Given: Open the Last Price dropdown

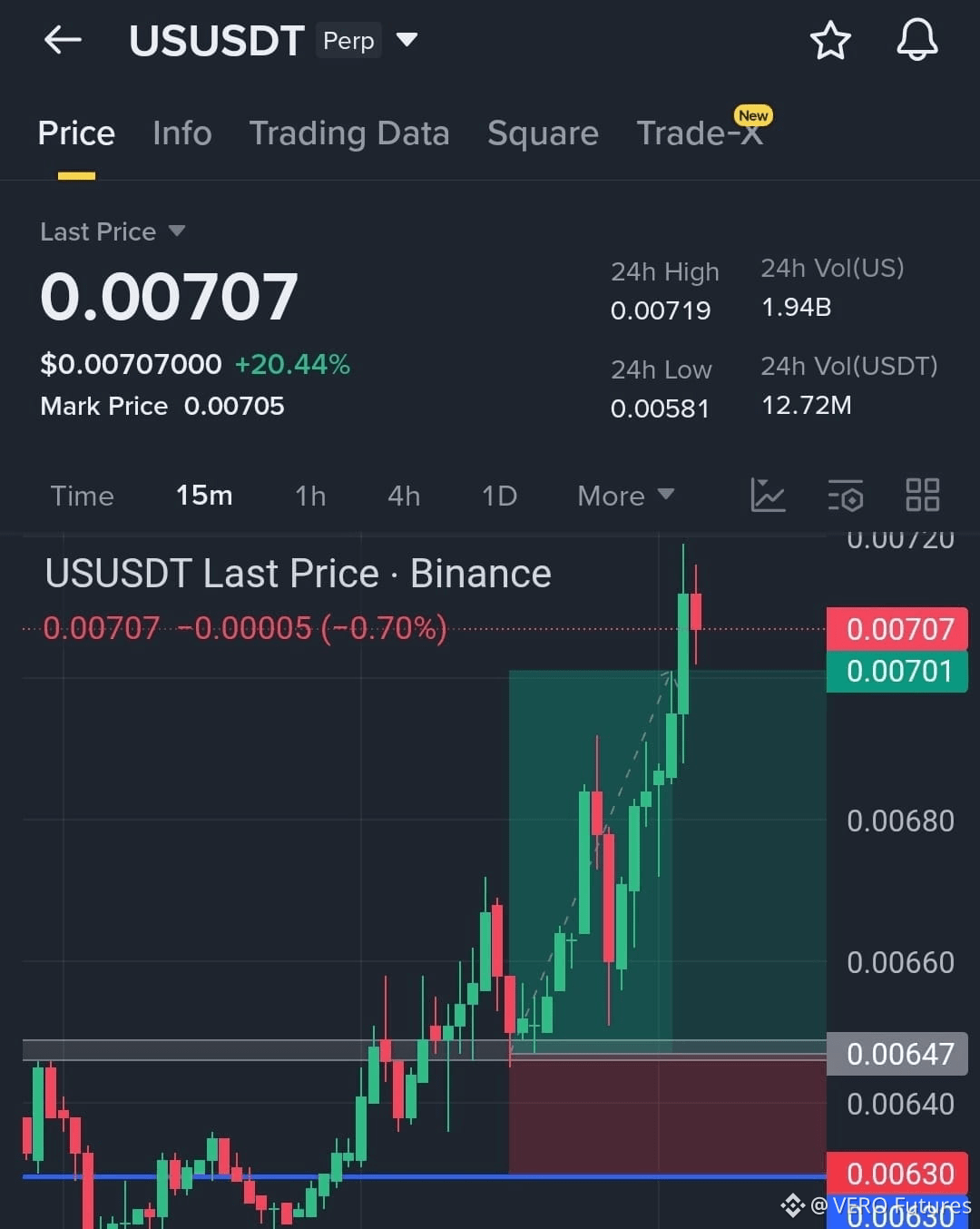Looking at the screenshot, I should point(113,231).
